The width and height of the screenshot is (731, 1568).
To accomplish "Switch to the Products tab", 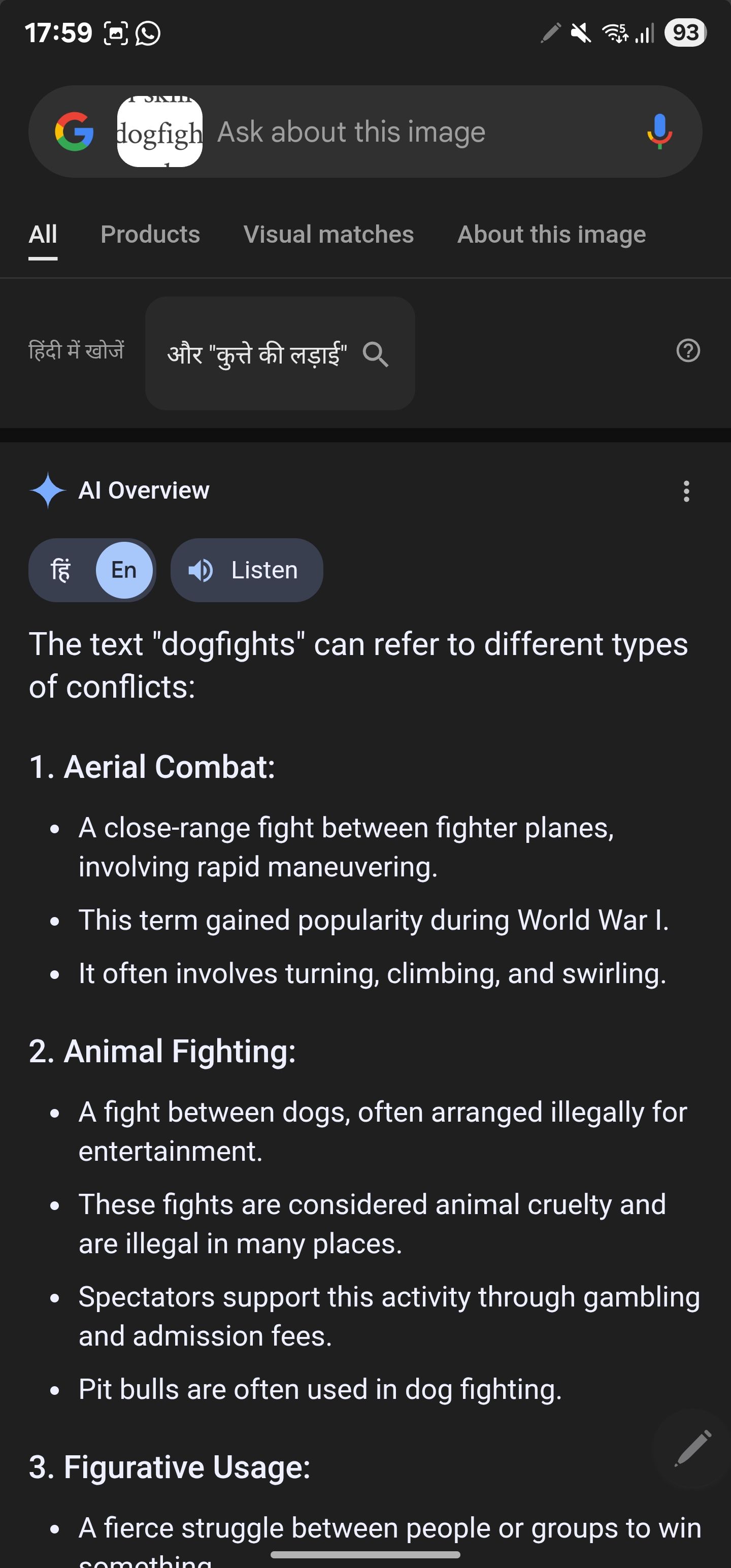I will 150,235.
